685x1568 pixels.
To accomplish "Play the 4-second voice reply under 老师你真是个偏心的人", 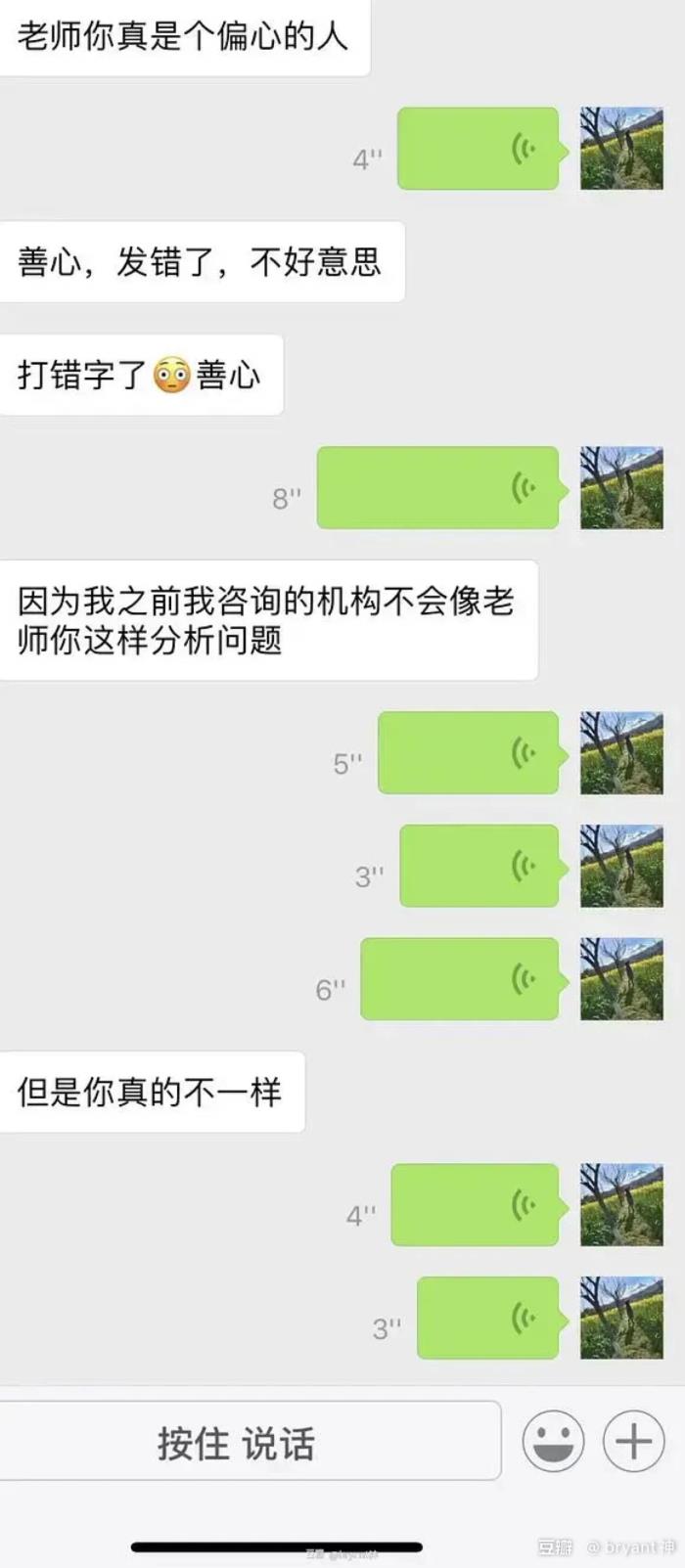I will coord(479,149).
